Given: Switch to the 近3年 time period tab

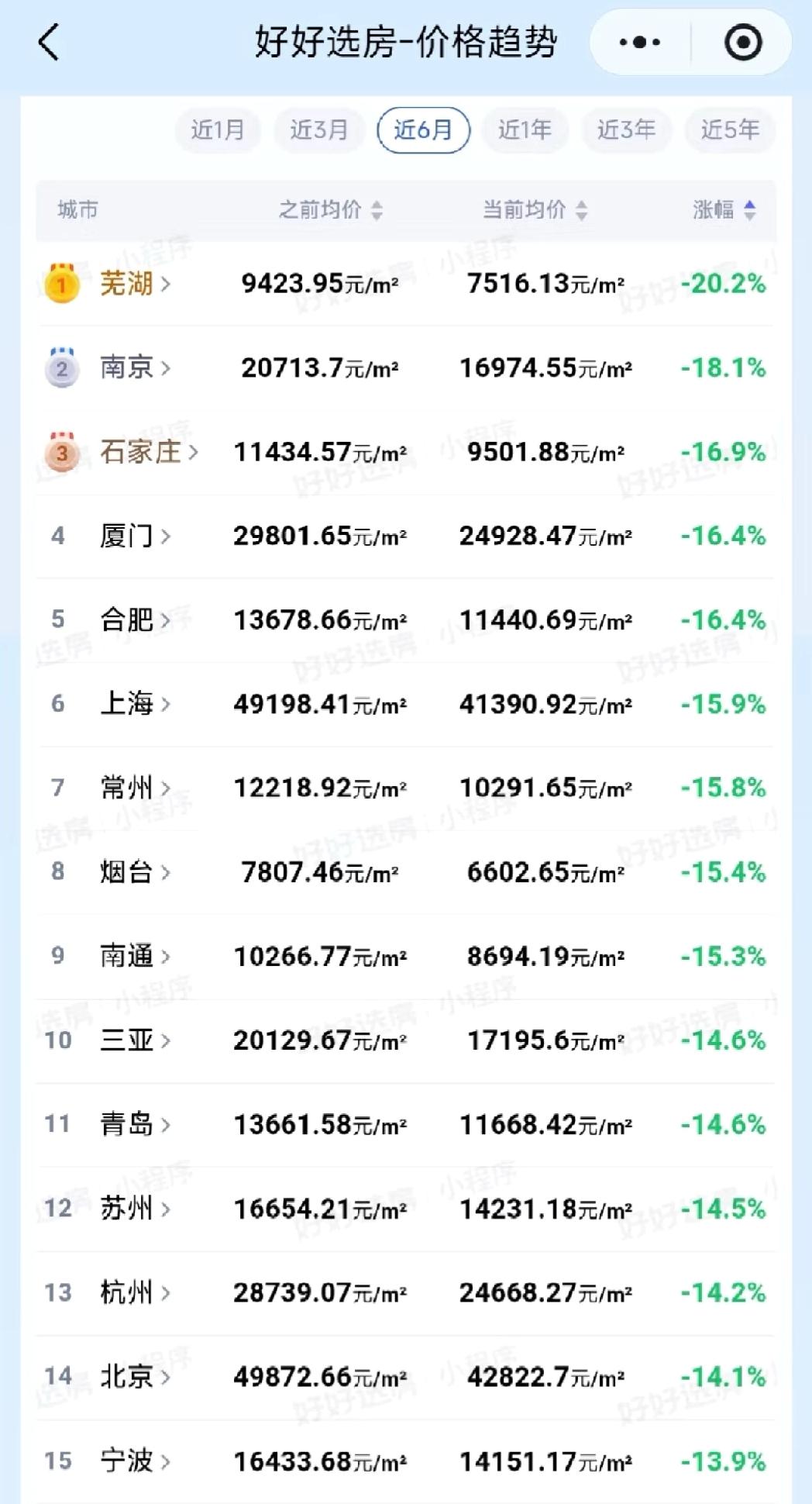Looking at the screenshot, I should tap(627, 129).
